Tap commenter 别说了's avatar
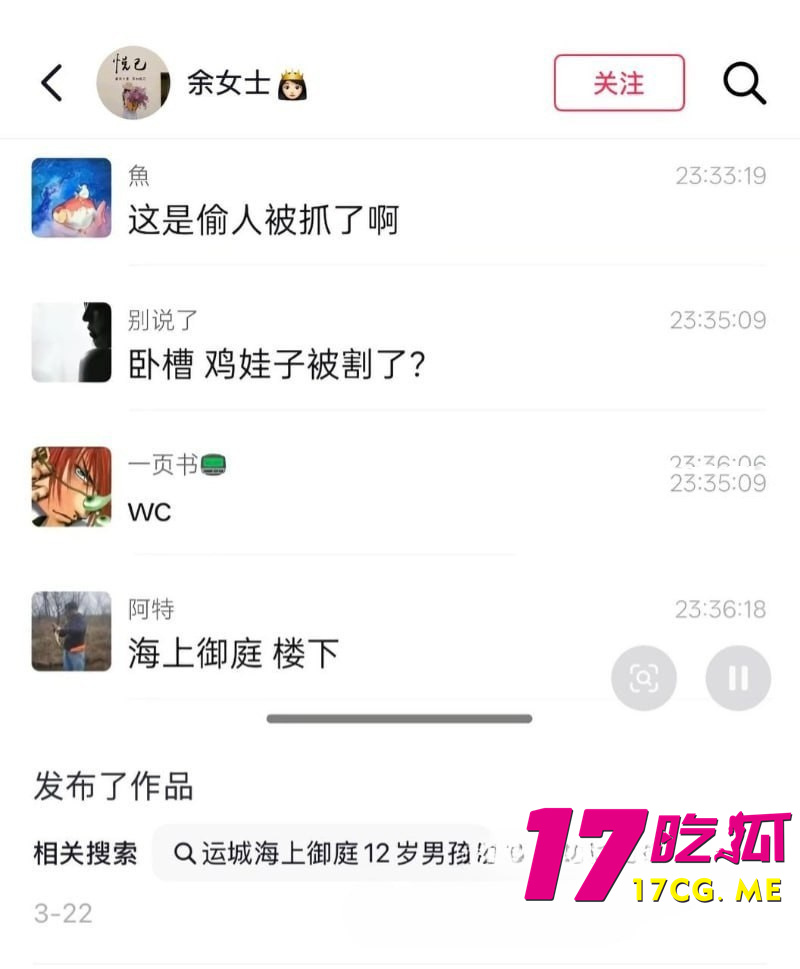The height and width of the screenshot is (969, 800). tap(71, 343)
